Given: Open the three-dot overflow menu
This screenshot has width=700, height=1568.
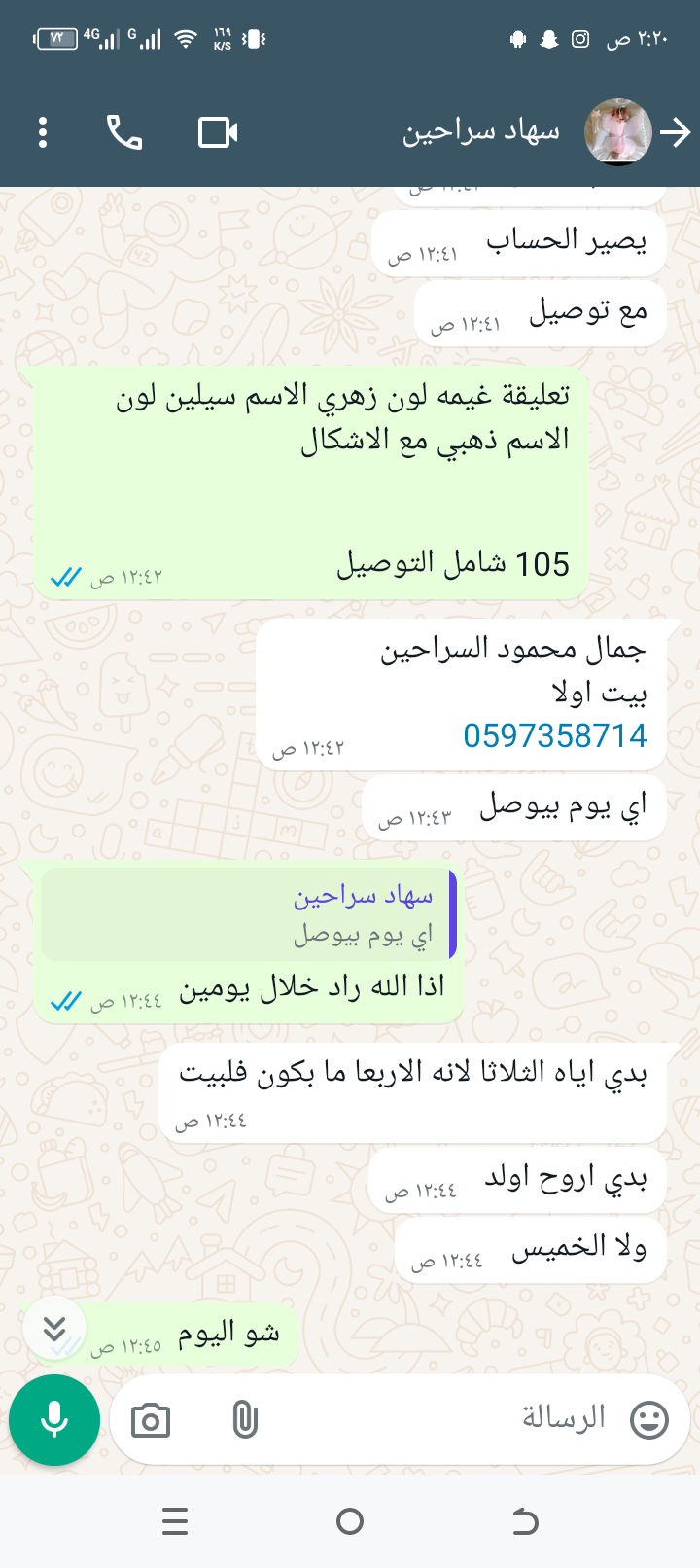Looking at the screenshot, I should tap(43, 132).
